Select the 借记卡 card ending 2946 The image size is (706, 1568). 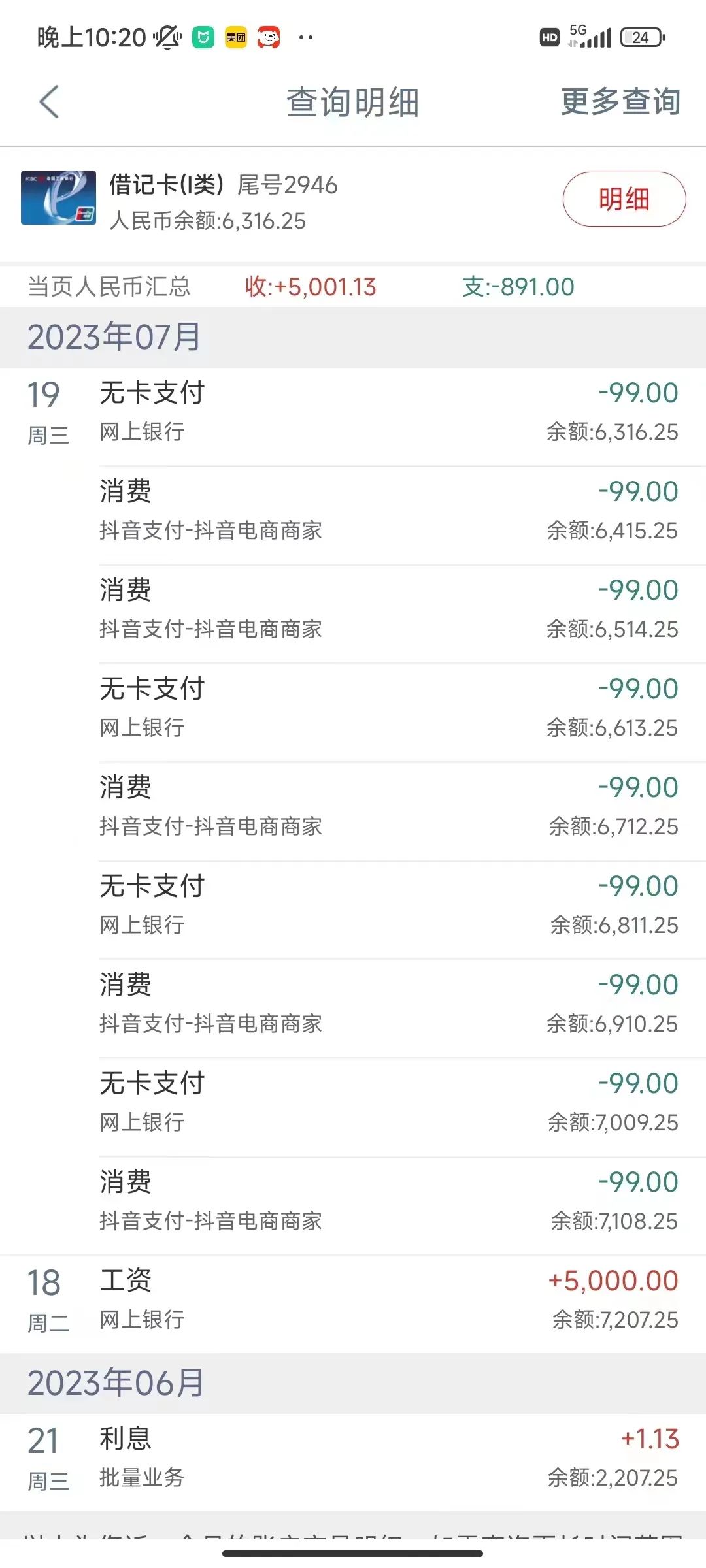pyautogui.click(x=281, y=202)
